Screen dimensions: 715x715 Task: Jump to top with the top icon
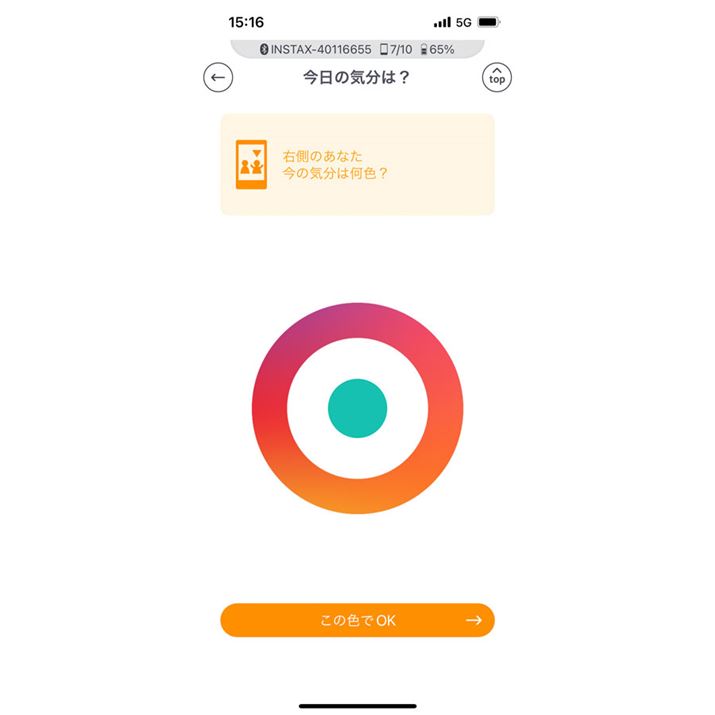(497, 78)
